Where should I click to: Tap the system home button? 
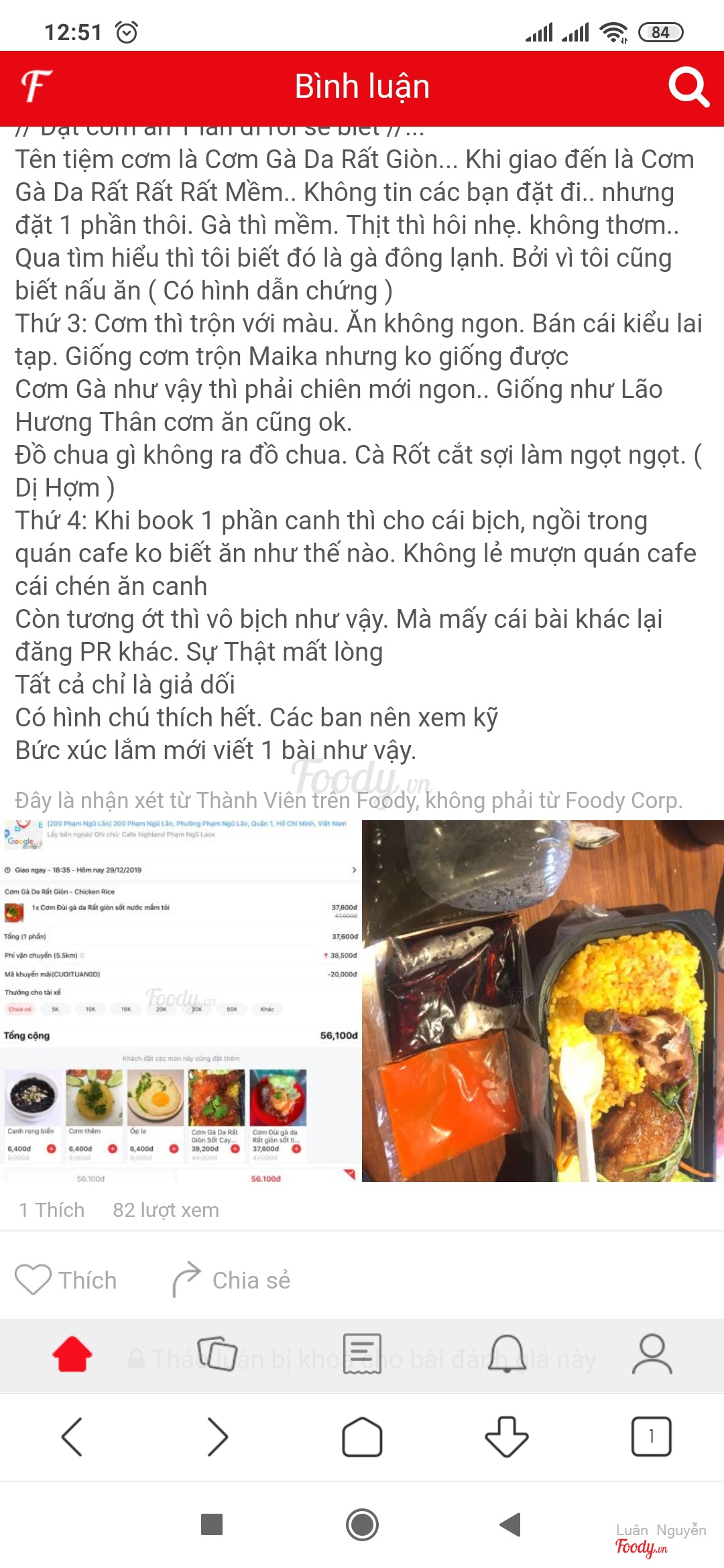(x=362, y=1525)
